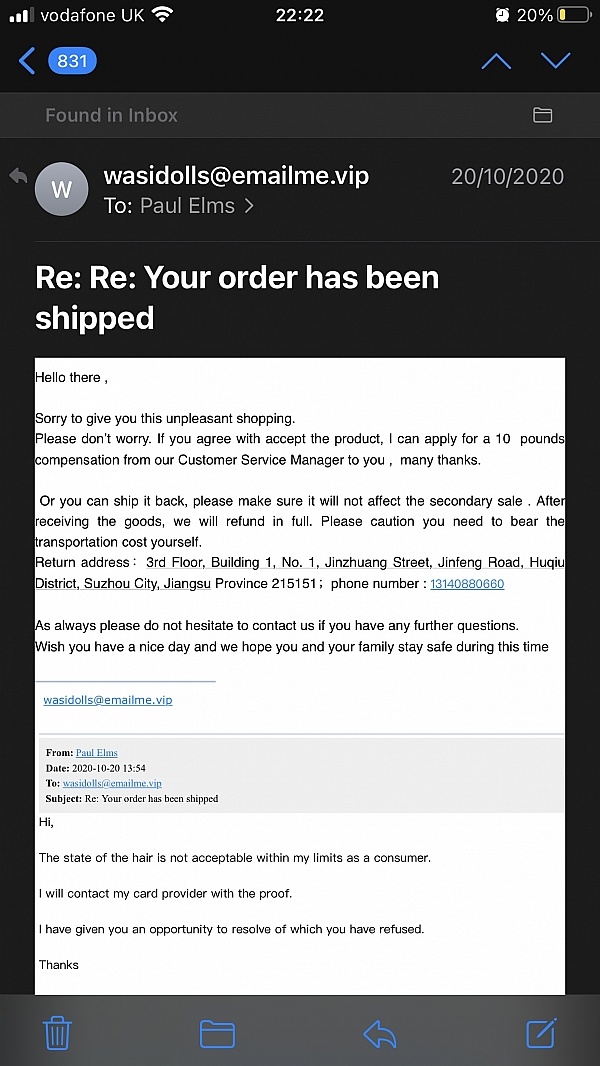Screen dimensions: 600x1066
Task: Move this message to a folder
Action: click(217, 1034)
